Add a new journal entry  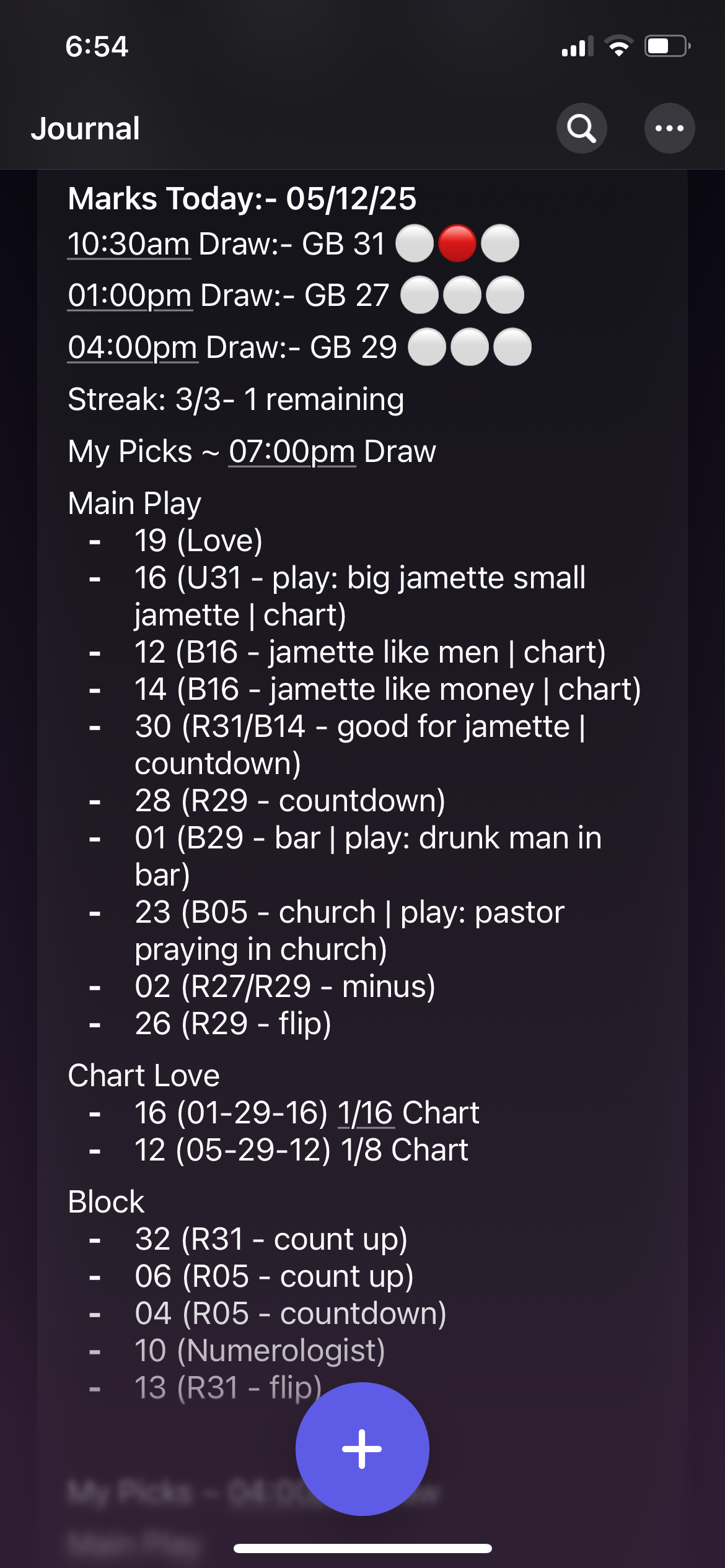coord(362,1448)
